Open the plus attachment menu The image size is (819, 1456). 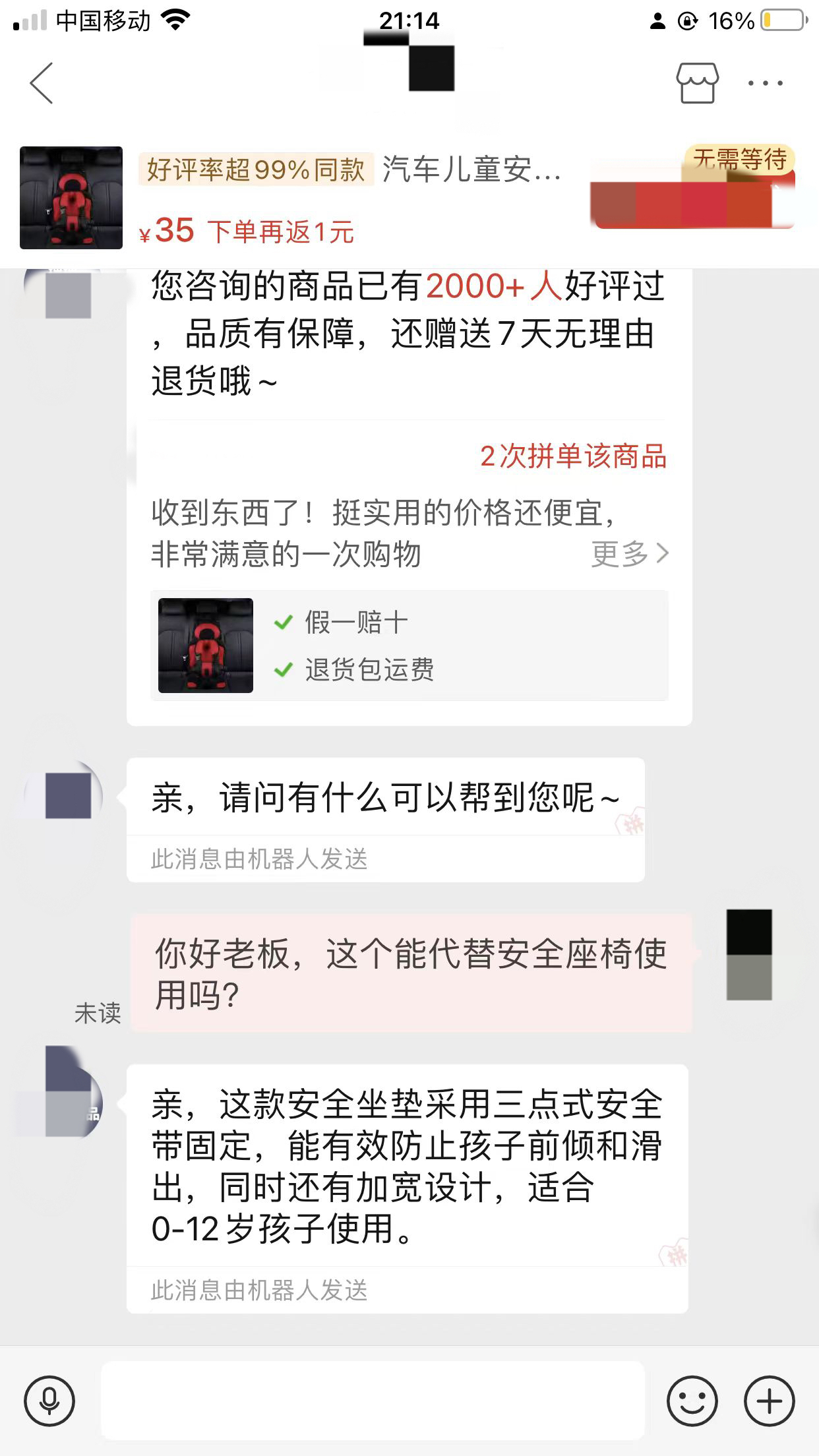[769, 1401]
